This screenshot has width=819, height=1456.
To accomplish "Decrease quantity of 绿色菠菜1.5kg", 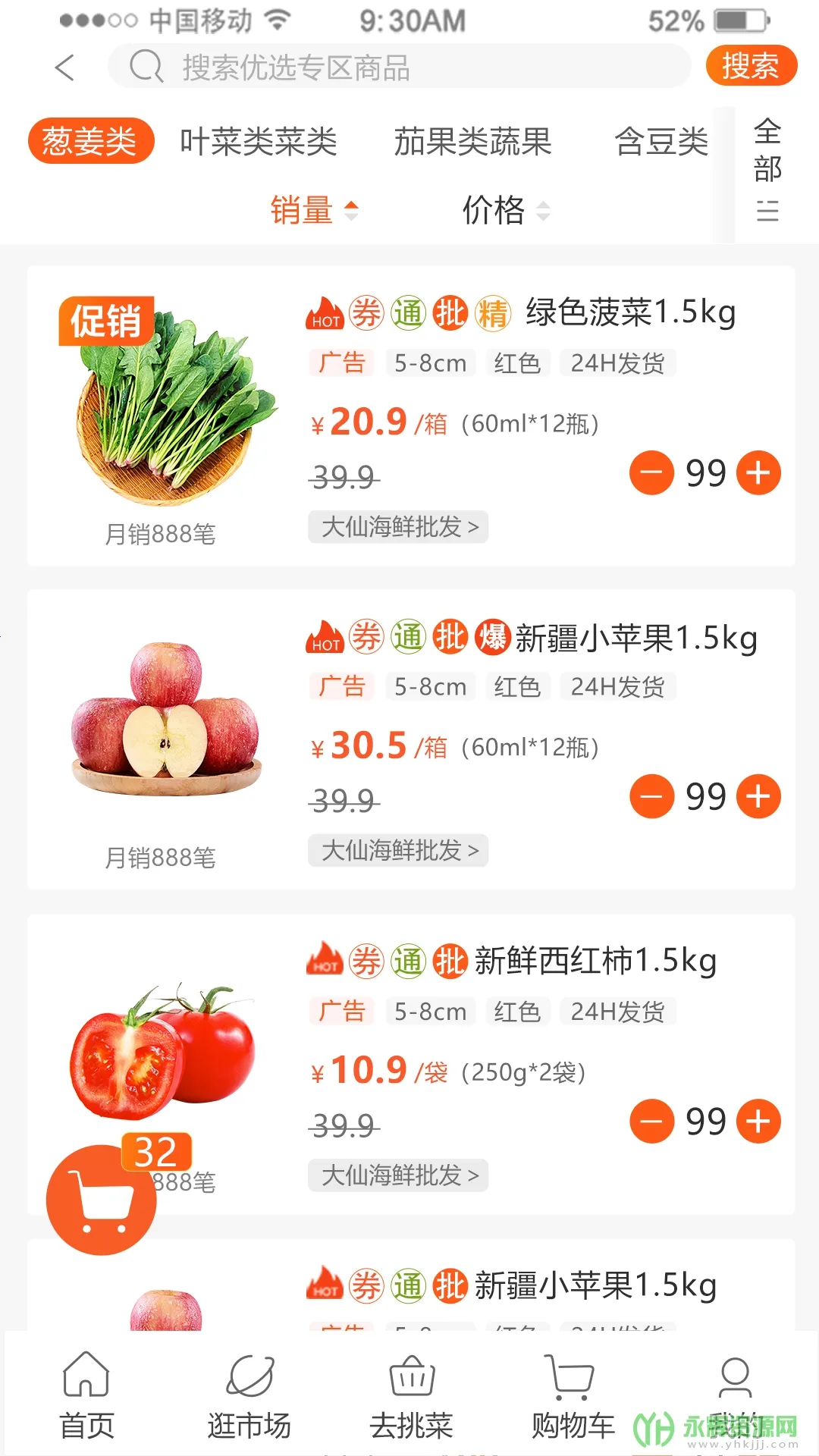I will 651,472.
